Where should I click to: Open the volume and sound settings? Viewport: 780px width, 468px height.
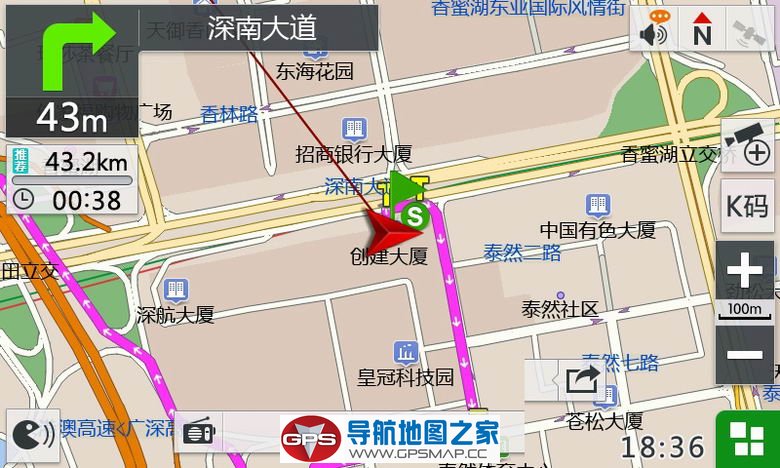pos(653,30)
